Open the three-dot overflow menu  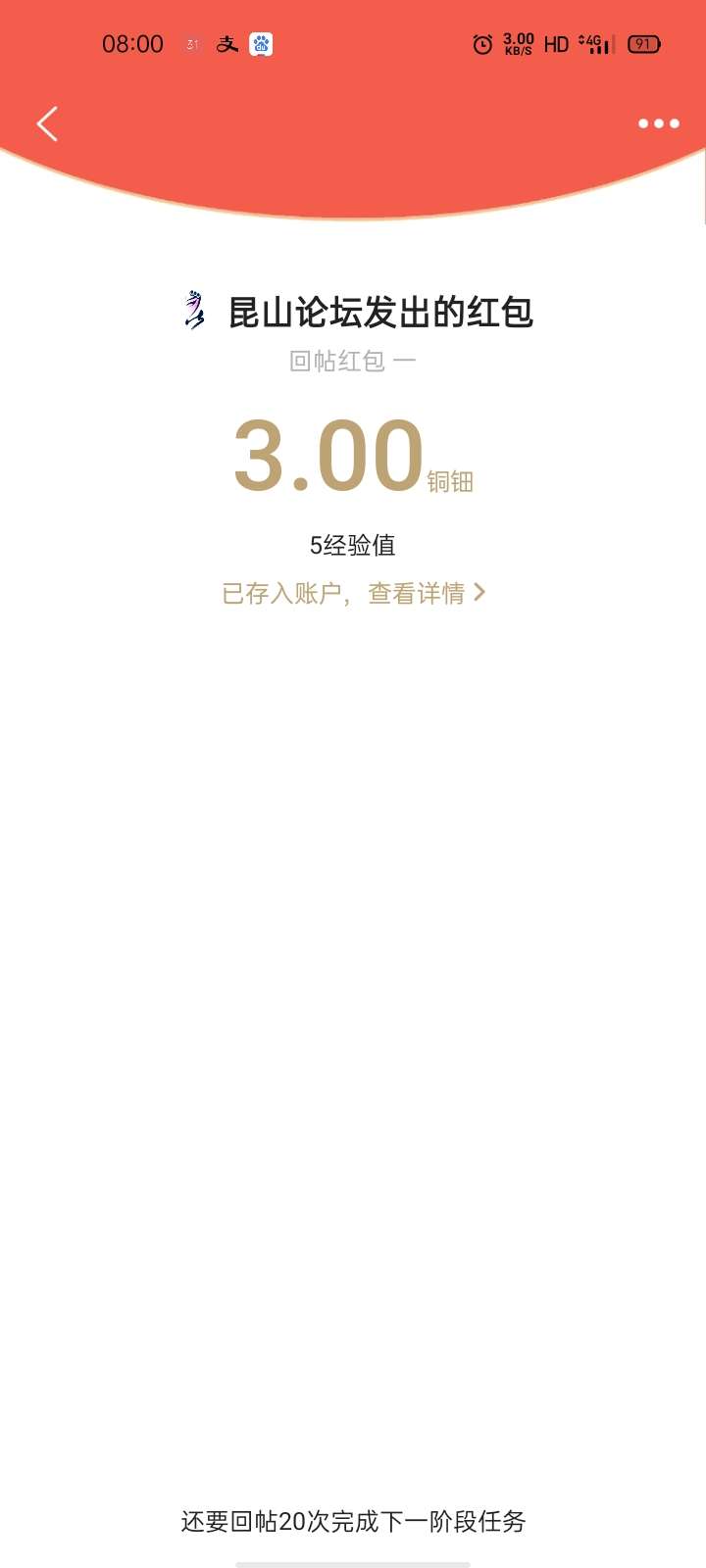(x=658, y=123)
